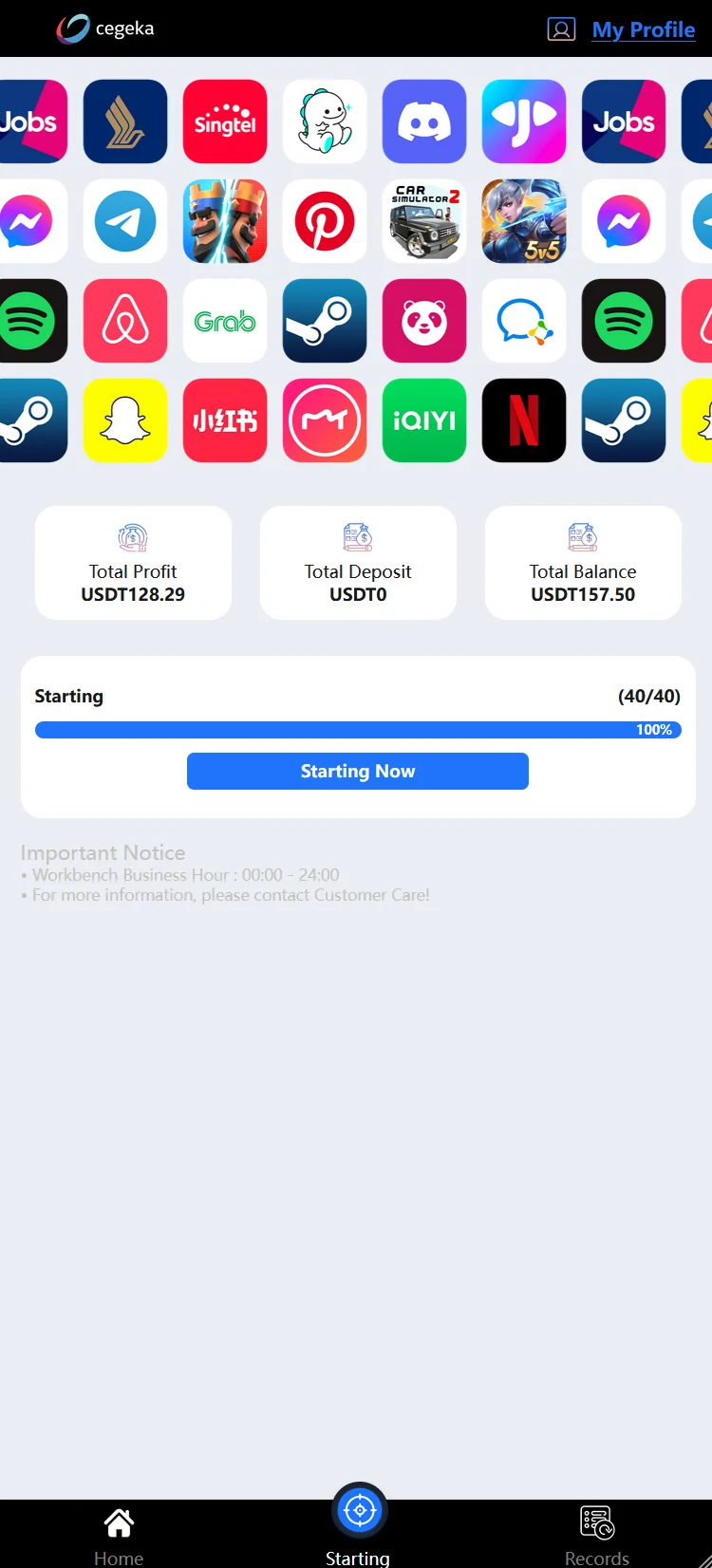The height and width of the screenshot is (1568, 712).
Task: Tap the Snapchat app icon
Action: coord(125,420)
